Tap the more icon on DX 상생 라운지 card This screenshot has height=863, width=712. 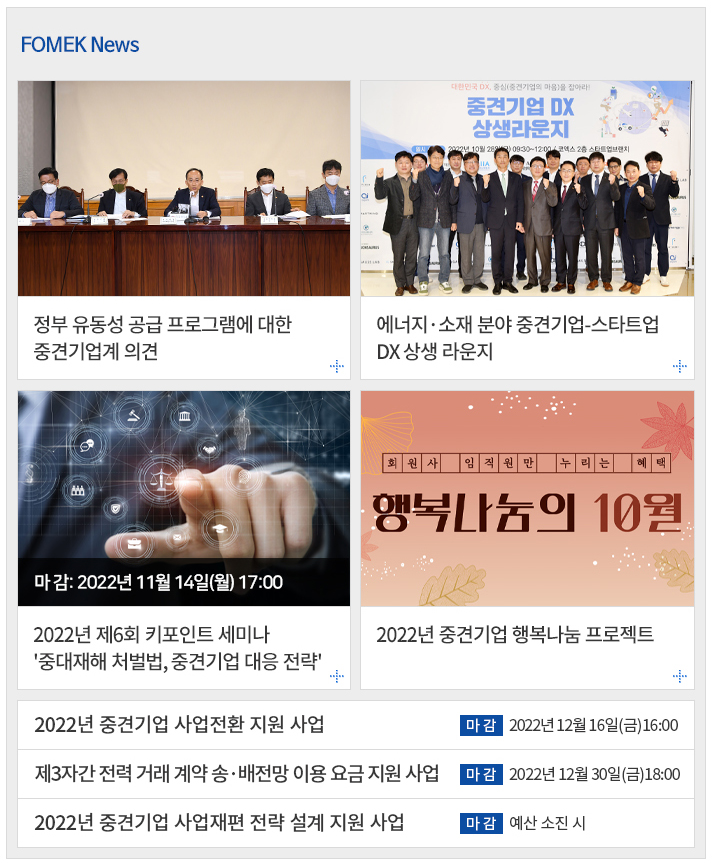tap(680, 366)
